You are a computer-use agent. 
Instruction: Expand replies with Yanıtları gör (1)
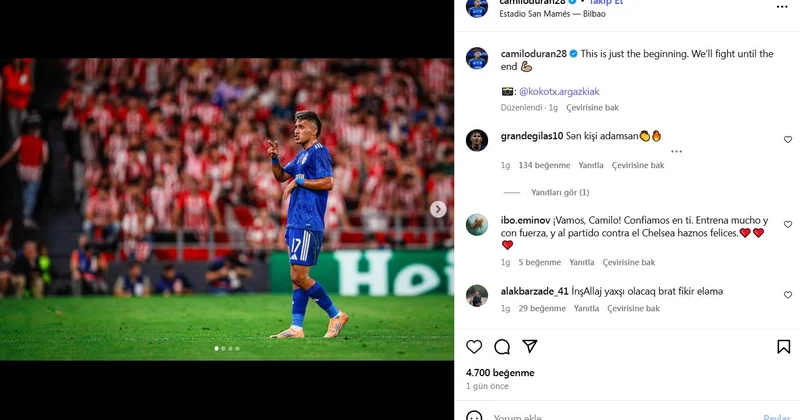click(559, 192)
